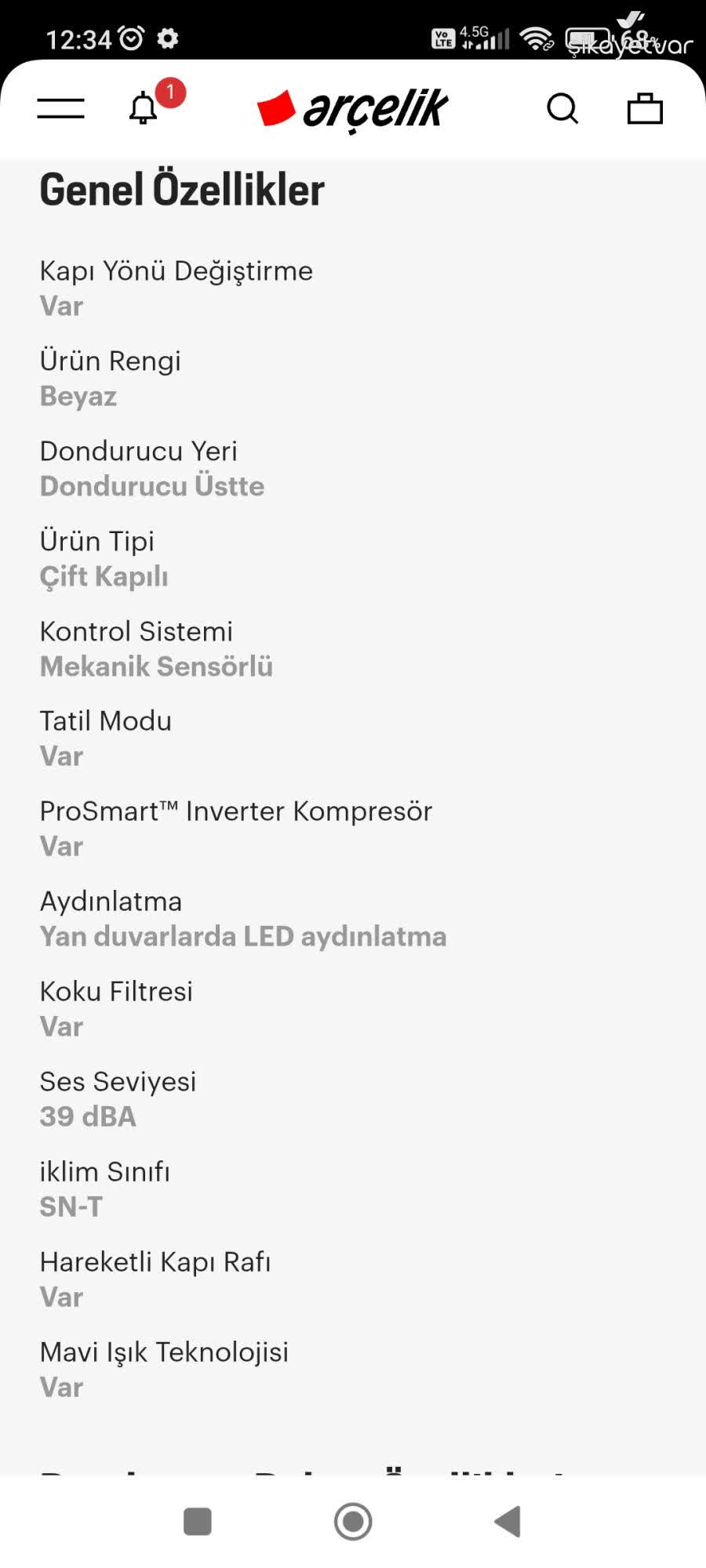
Task: Select the Genel Özellikler heading
Action: tap(183, 188)
